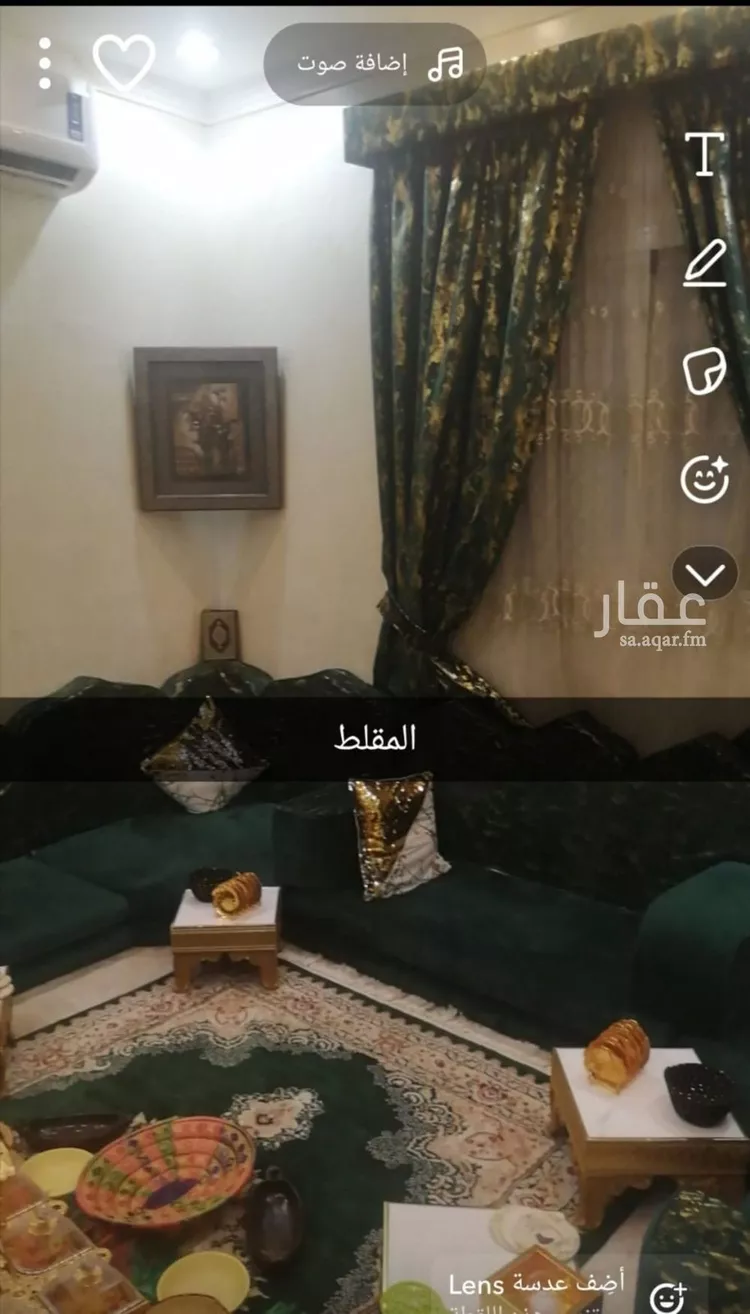This screenshot has width=750, height=1314.
Task: Tap the heart favorite icon
Action: 124,62
